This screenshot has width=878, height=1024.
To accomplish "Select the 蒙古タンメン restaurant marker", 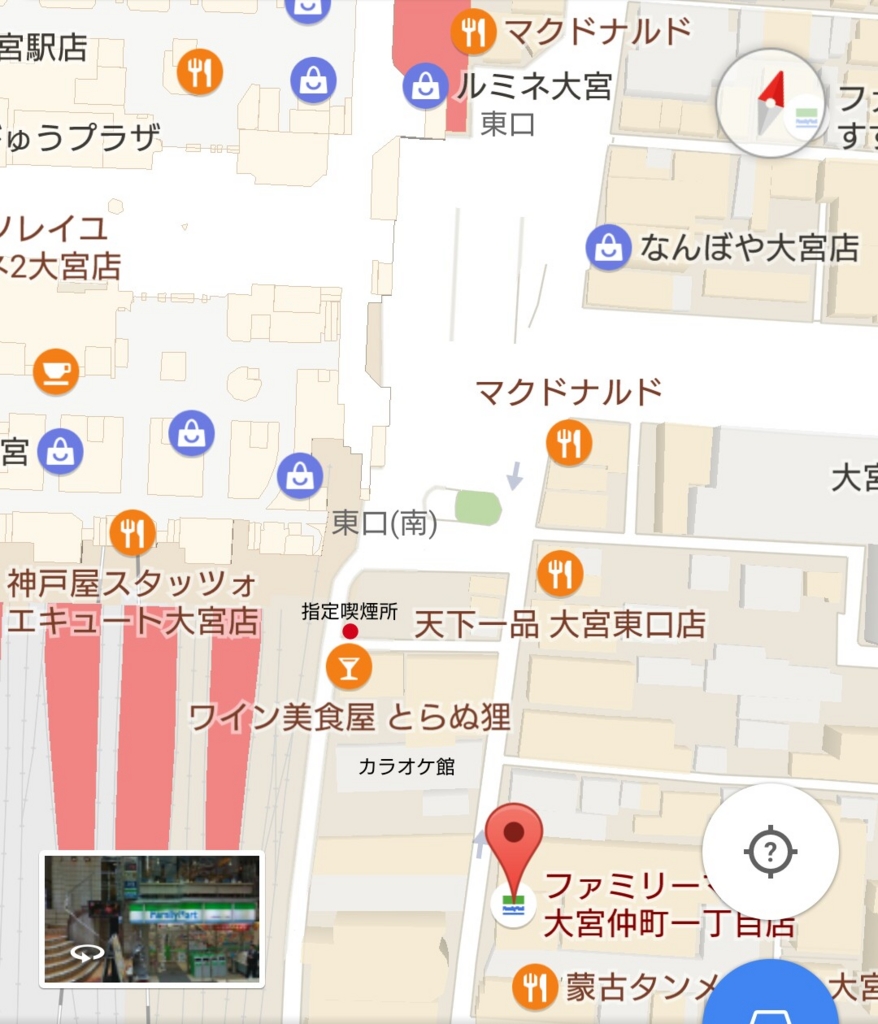I will point(535,987).
